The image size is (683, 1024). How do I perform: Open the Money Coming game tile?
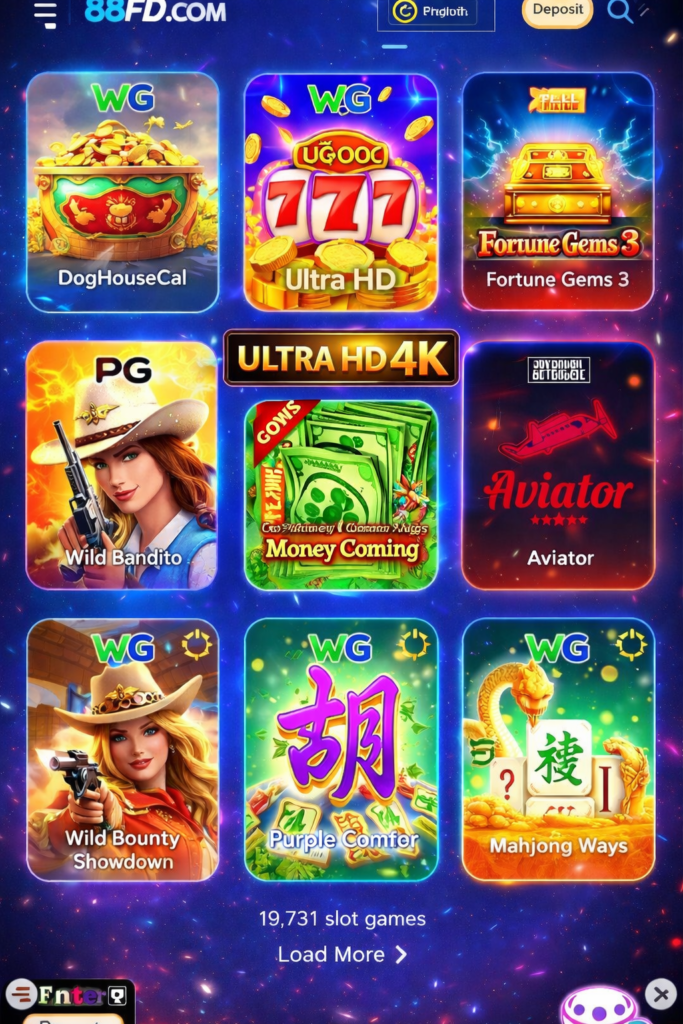341,495
